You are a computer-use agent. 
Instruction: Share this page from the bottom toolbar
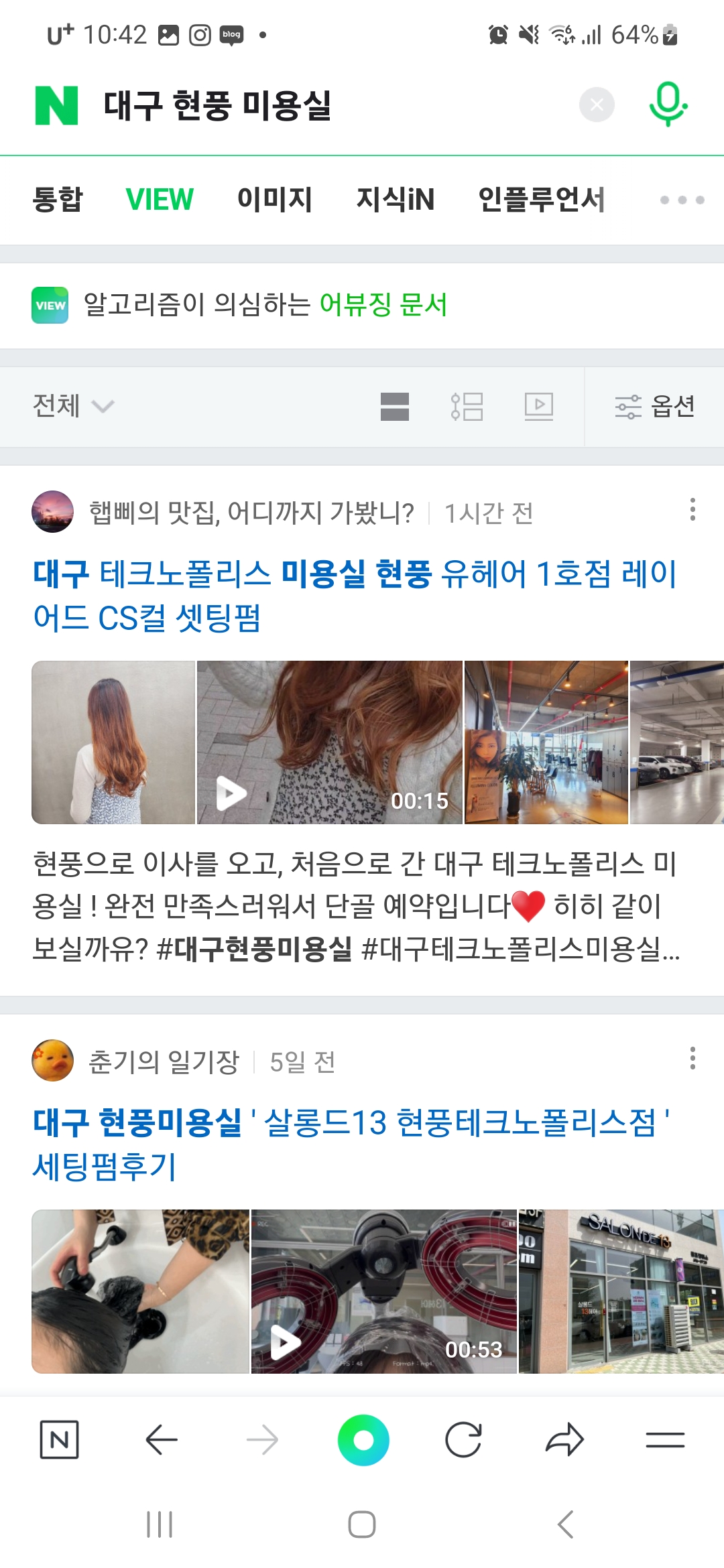click(564, 1440)
